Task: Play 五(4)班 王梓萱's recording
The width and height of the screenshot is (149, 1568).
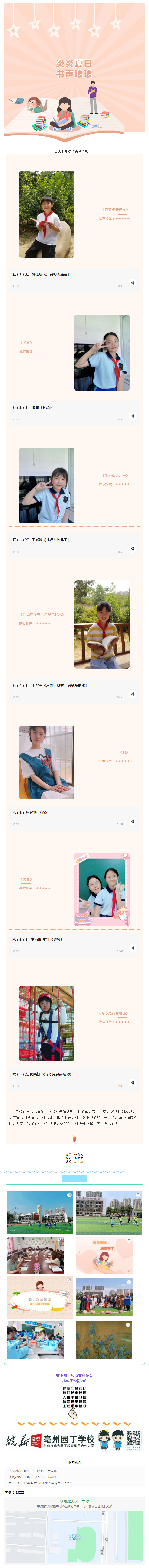Action: [x=132, y=693]
